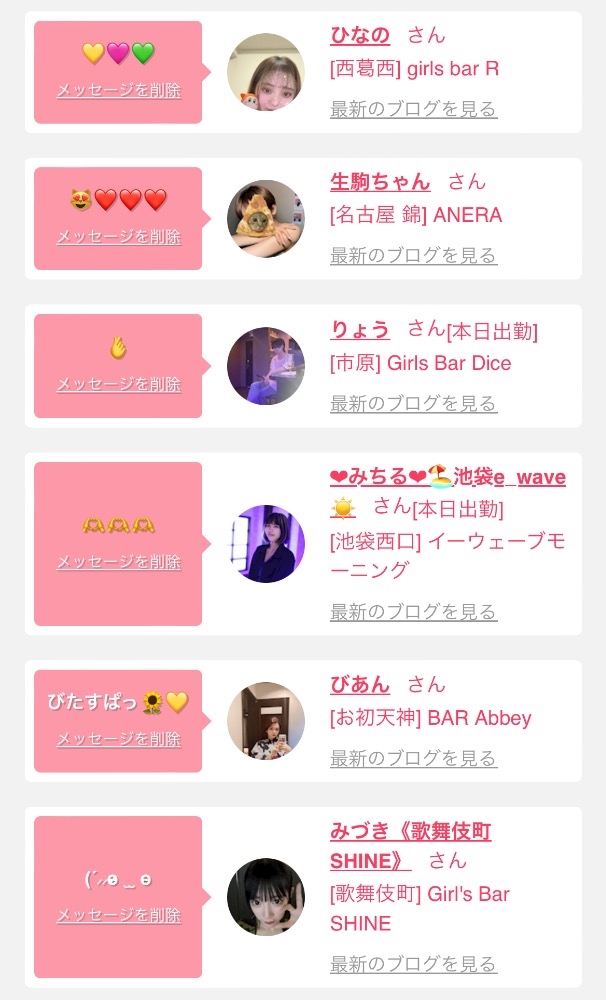606x1000 pixels.
Task: Delete the message sent to りょう
Action: [x=119, y=384]
